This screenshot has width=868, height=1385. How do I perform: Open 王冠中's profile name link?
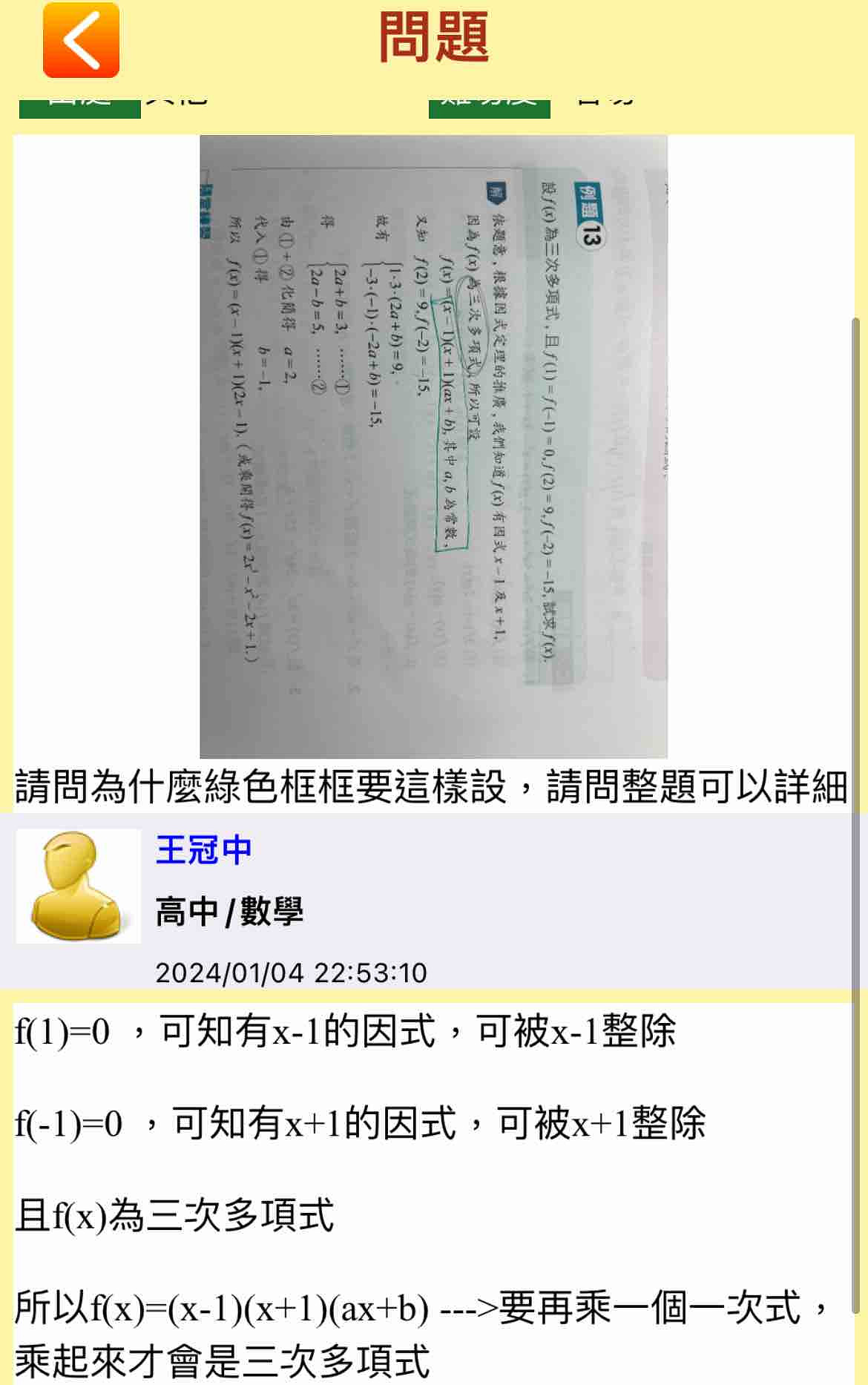[203, 850]
